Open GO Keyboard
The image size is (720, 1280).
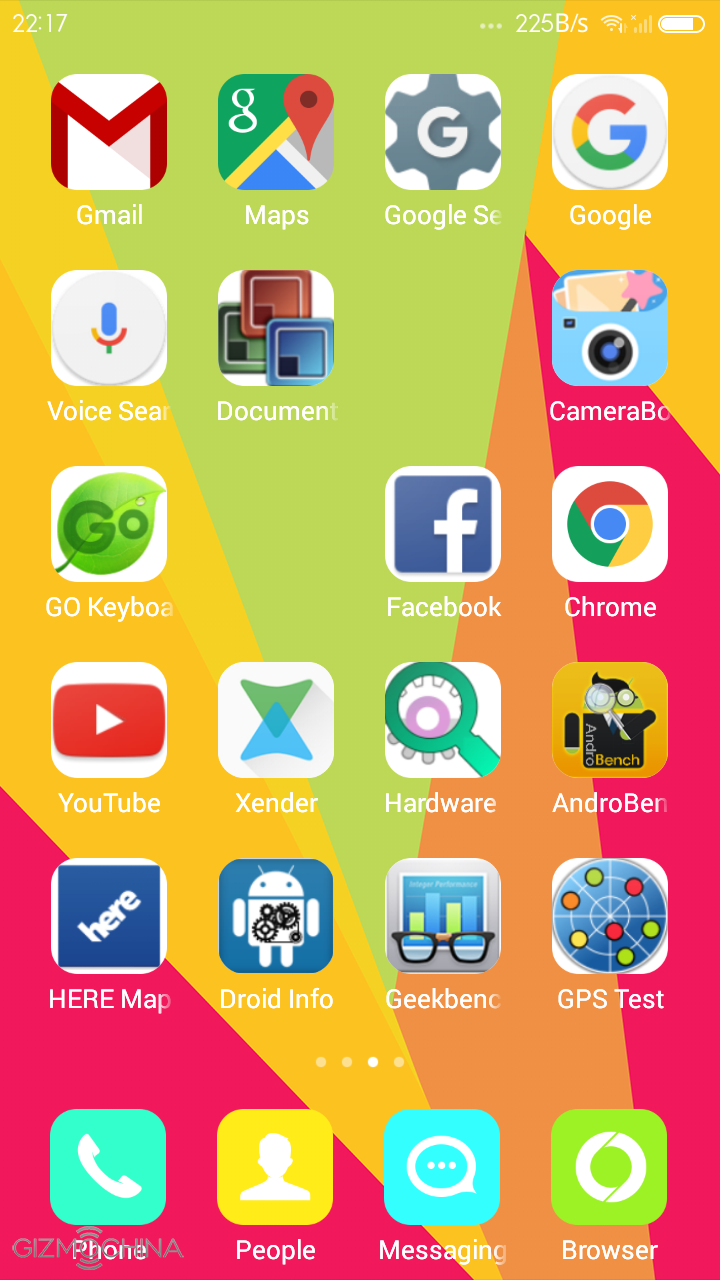109,524
